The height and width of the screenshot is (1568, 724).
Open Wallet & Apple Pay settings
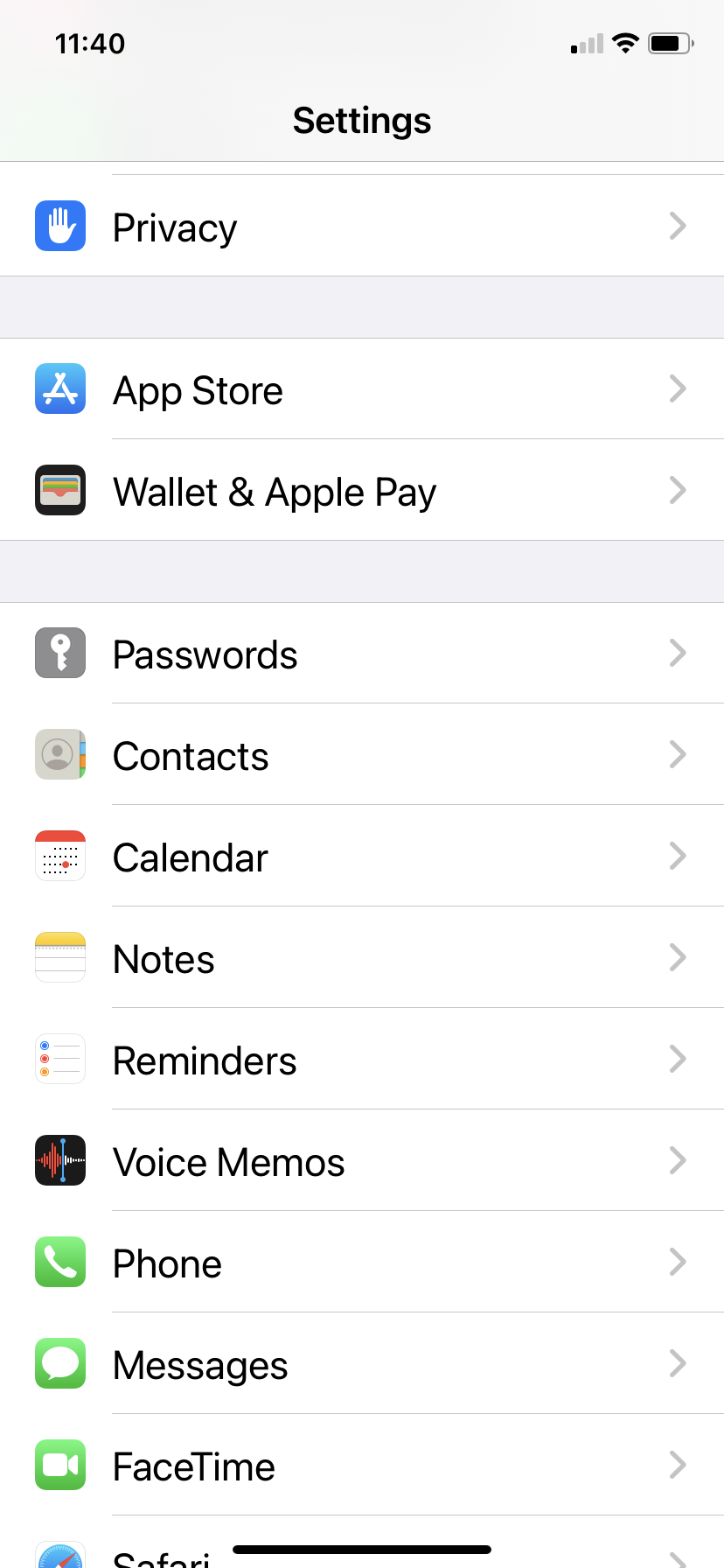pyautogui.click(x=362, y=491)
